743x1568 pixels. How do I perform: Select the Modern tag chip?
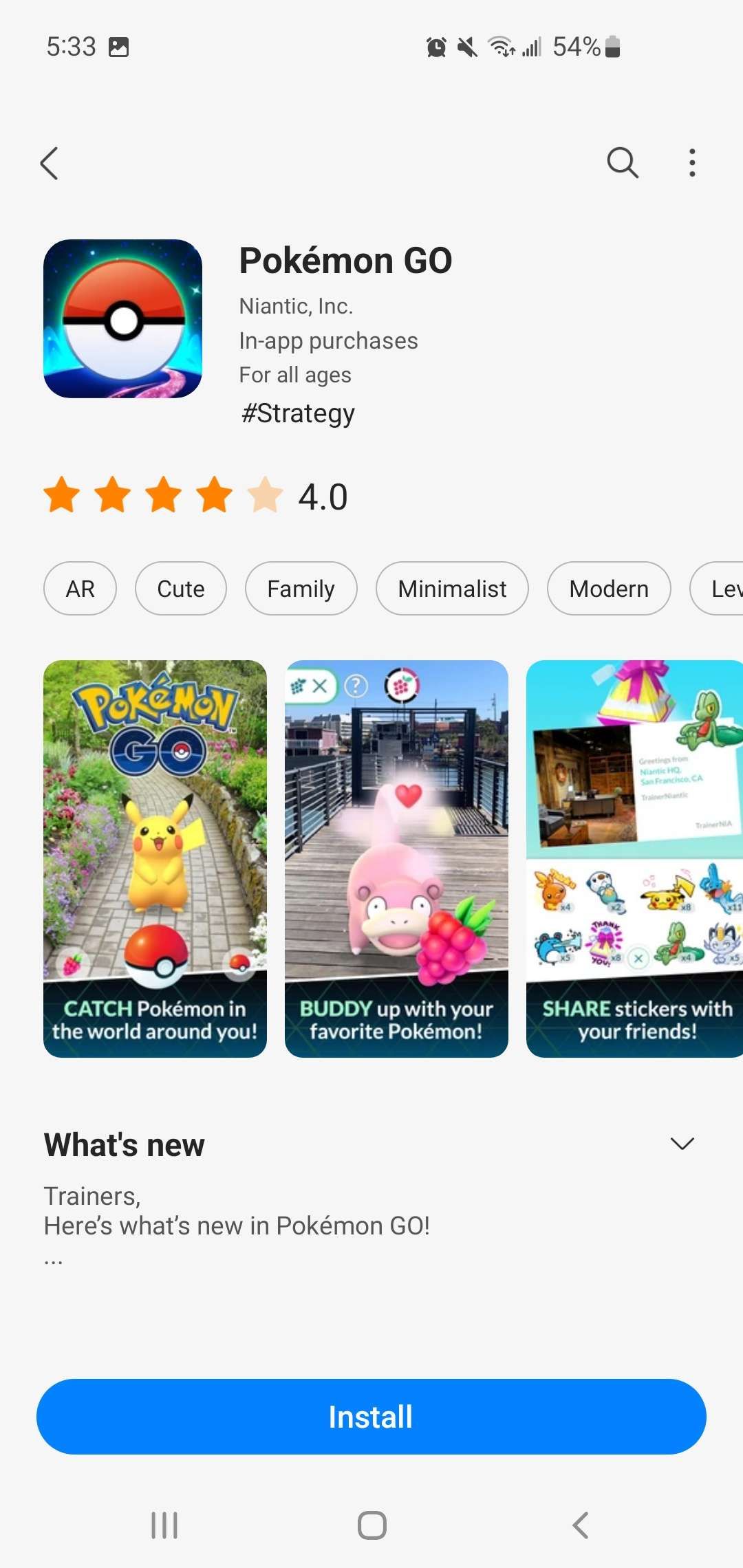[609, 589]
